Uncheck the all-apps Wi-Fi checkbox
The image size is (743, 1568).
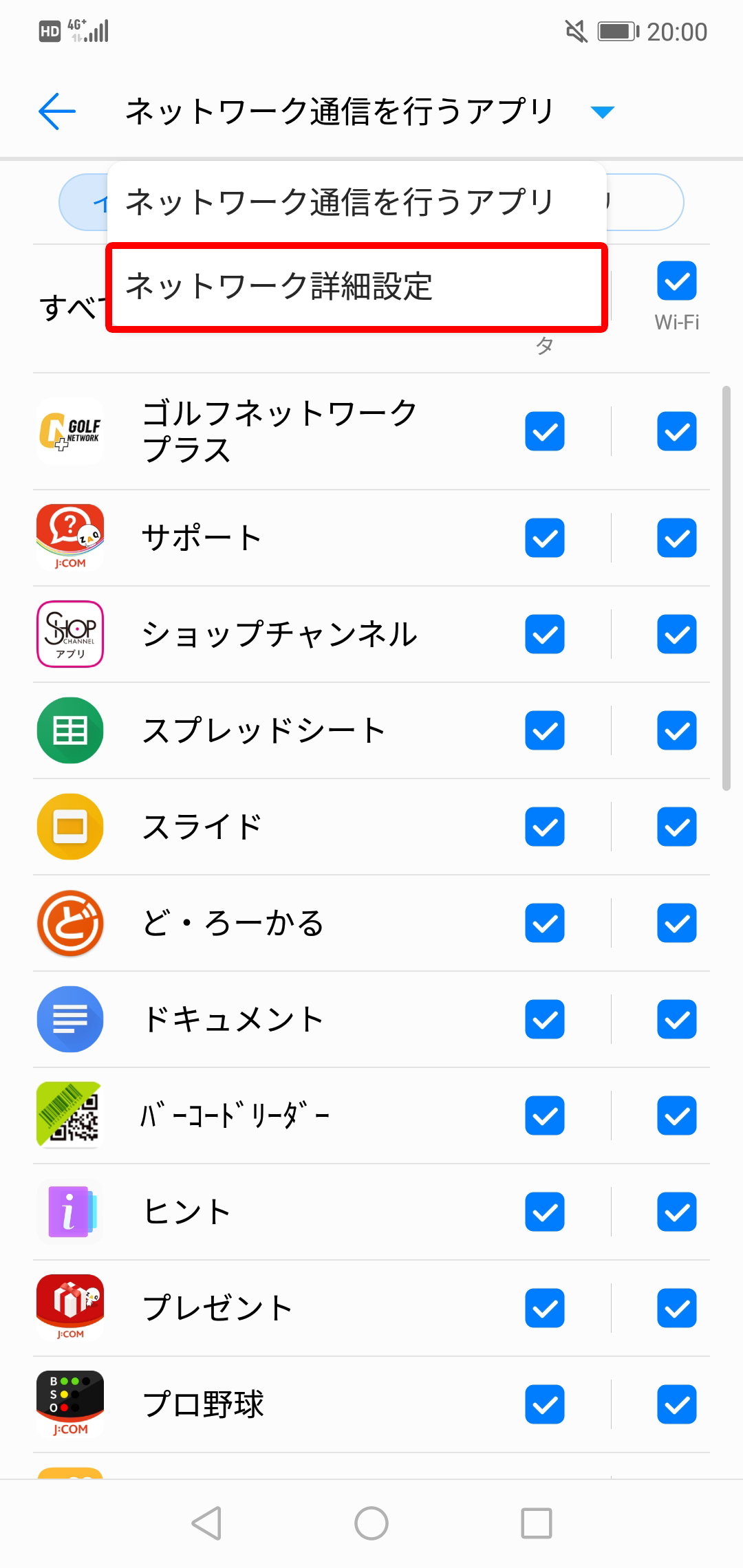(x=677, y=281)
